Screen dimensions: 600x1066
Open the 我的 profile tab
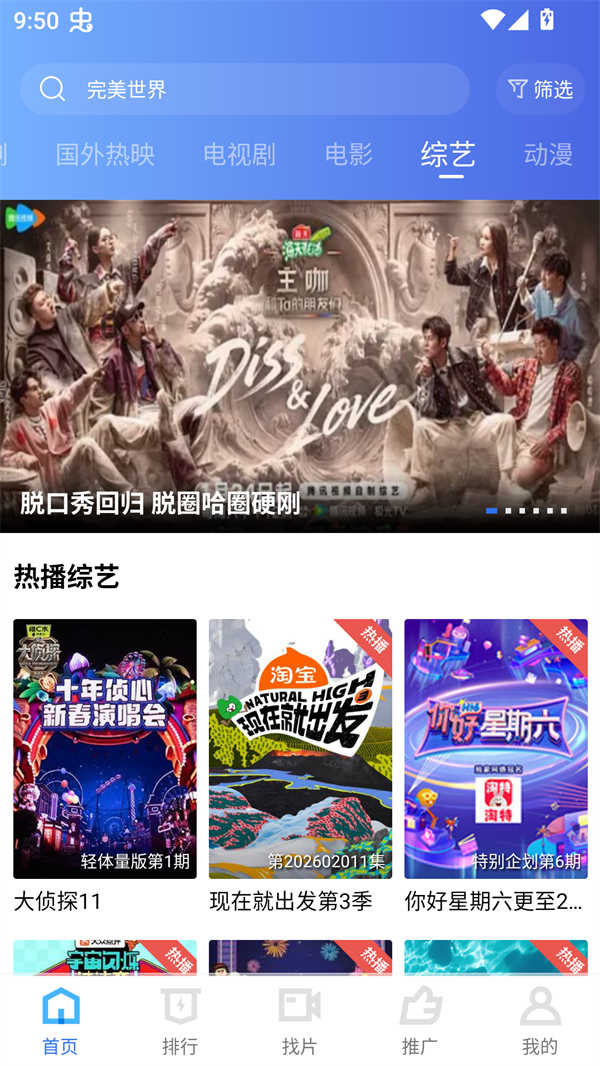(x=540, y=1021)
